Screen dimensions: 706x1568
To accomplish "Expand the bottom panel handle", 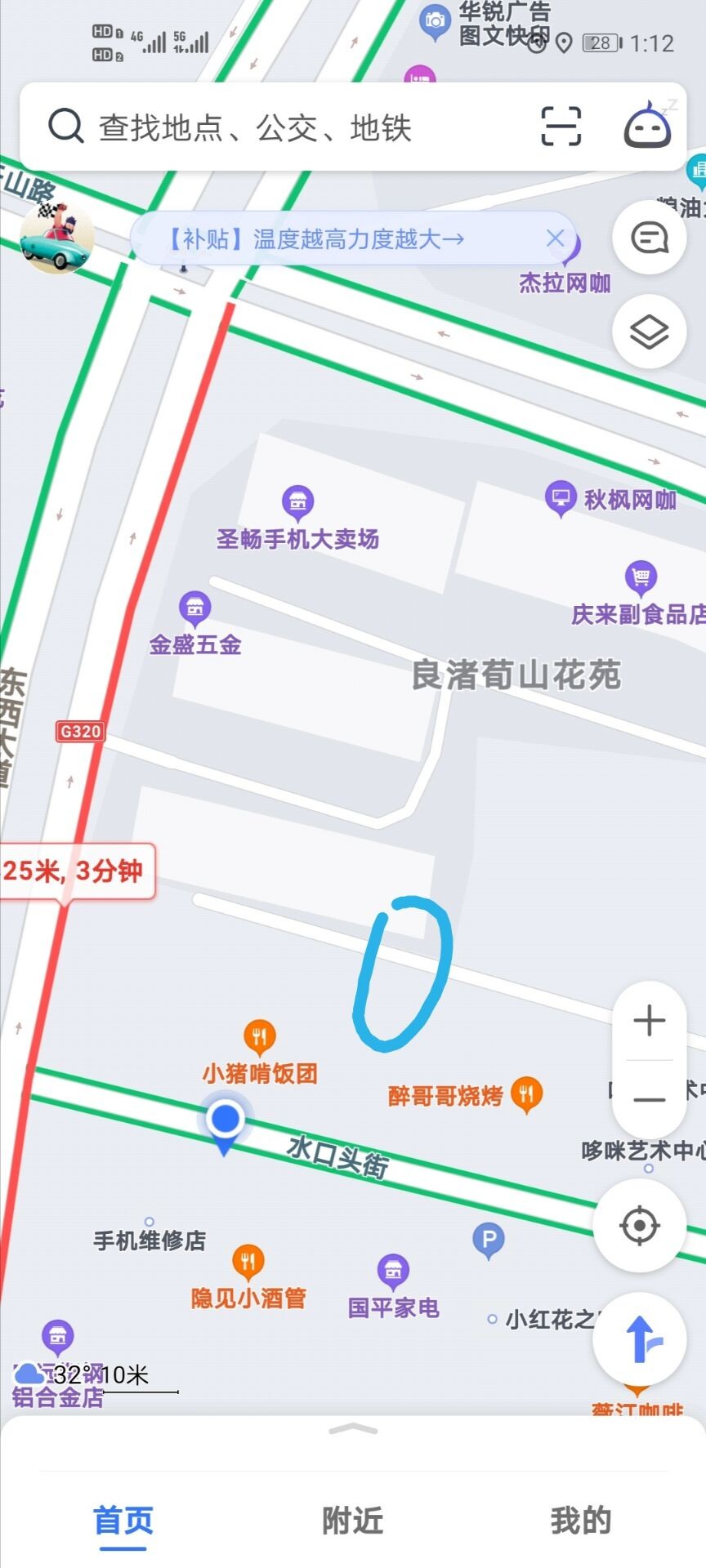I will coord(353,1429).
